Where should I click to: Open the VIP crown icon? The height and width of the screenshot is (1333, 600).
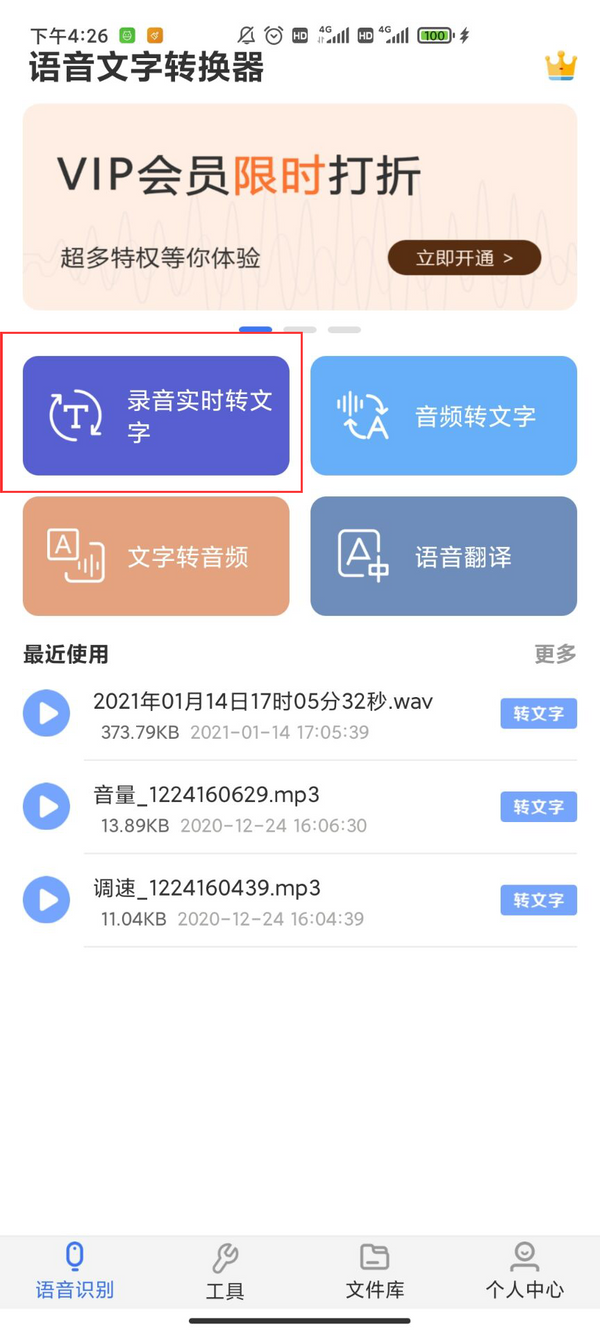tap(561, 67)
